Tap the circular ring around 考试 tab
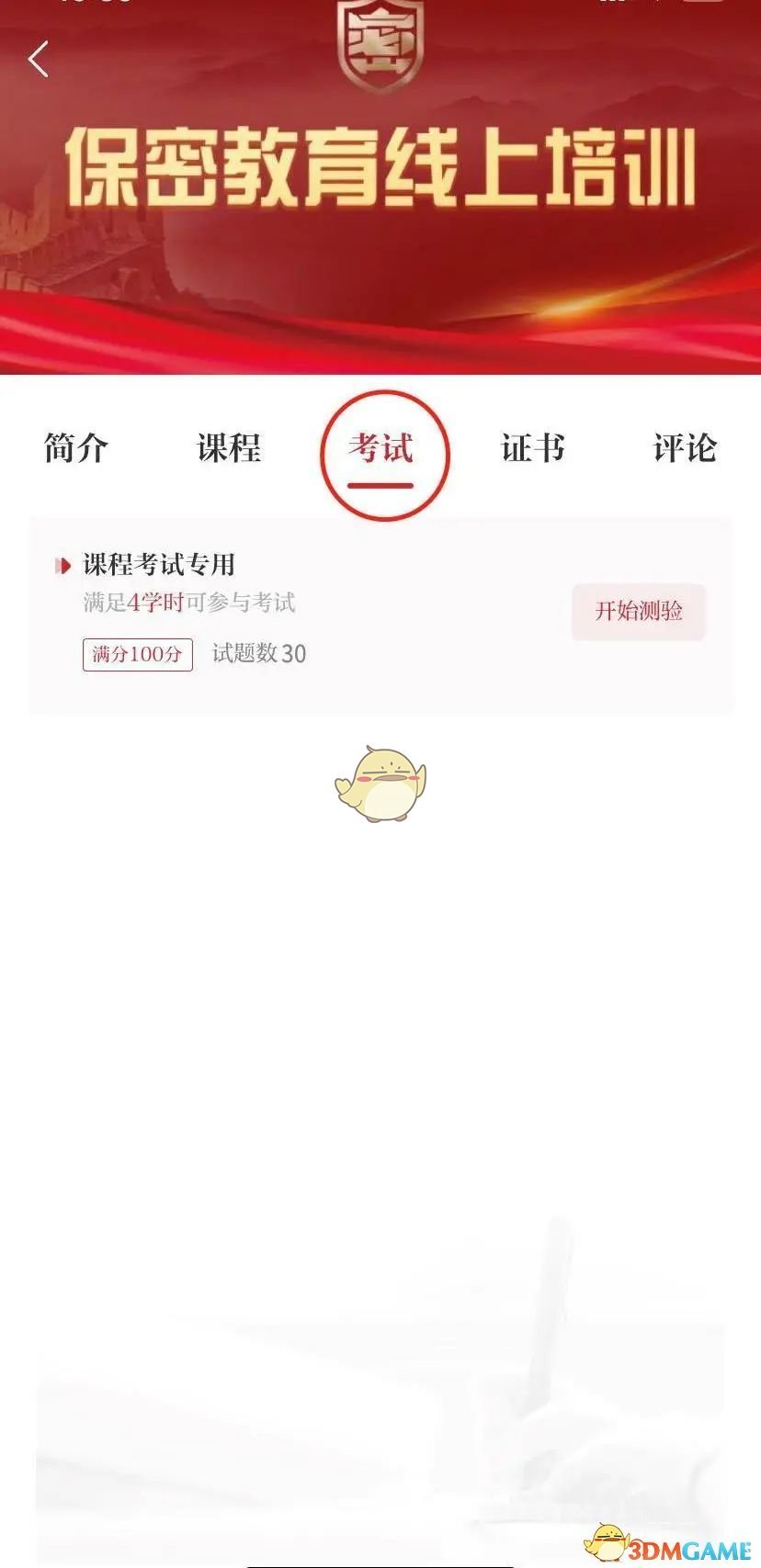This screenshot has width=761, height=1568. 385,452
